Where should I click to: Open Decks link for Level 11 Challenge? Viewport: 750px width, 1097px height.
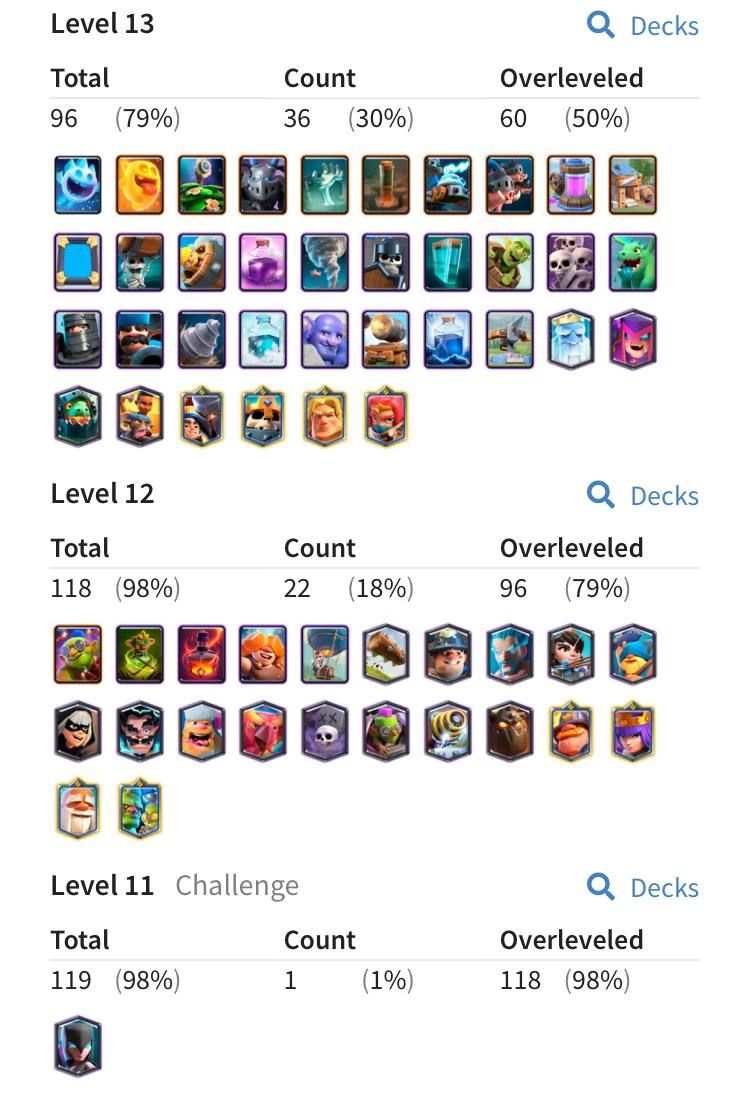644,887
